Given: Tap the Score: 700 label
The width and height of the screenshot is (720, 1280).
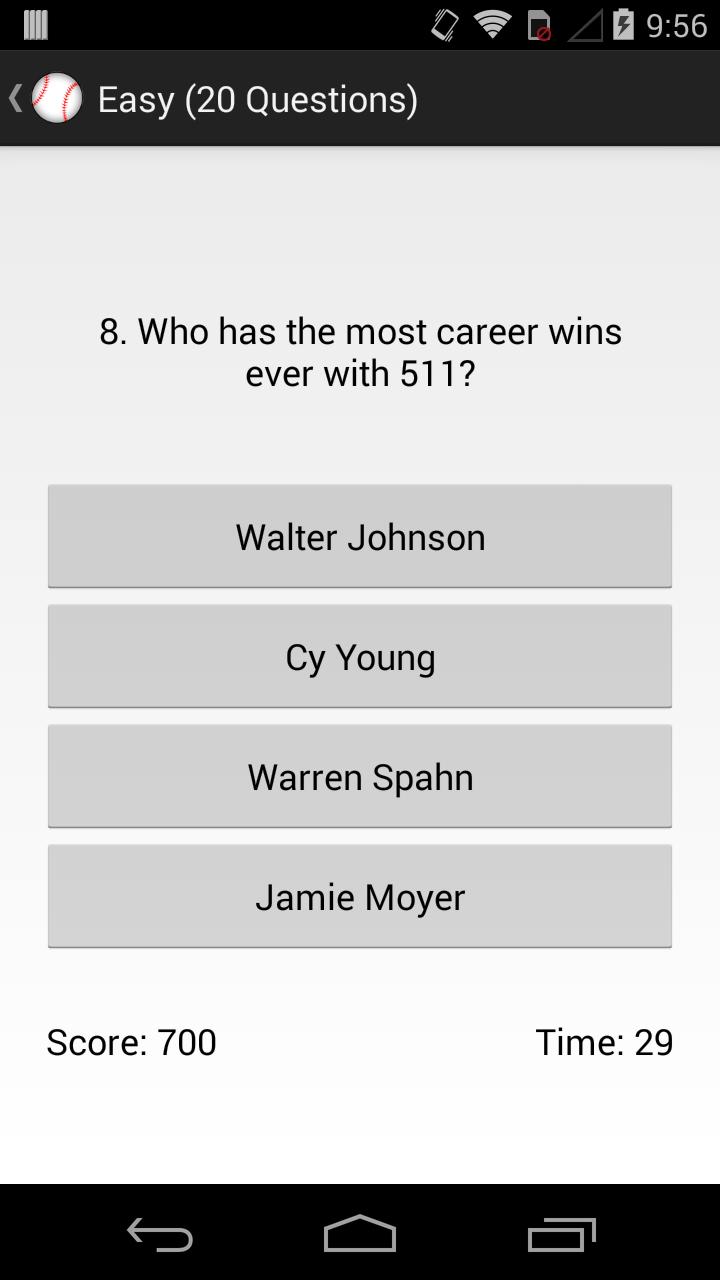Looking at the screenshot, I should [130, 1041].
